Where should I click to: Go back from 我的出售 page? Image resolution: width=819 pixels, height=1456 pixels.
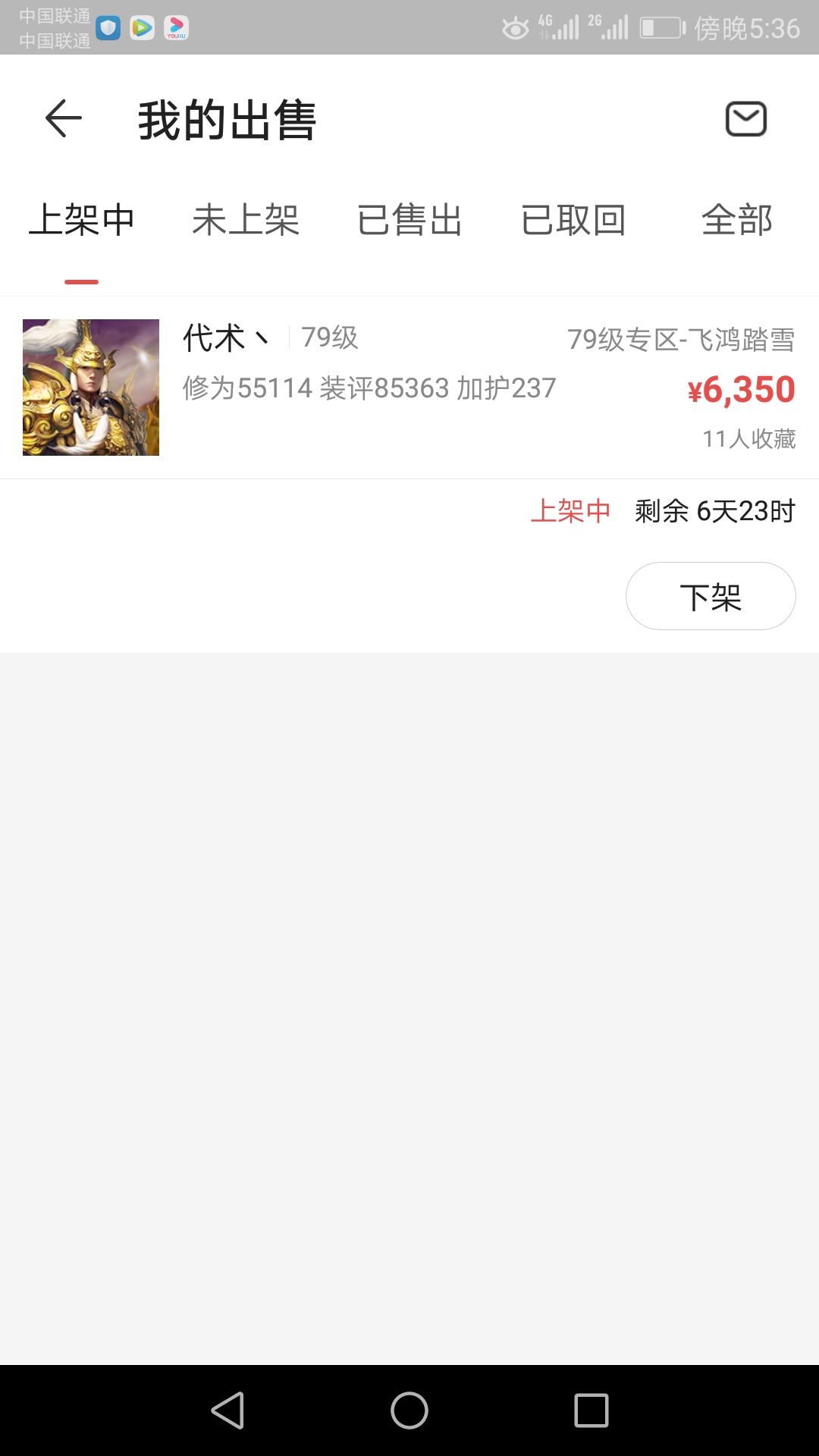(64, 119)
